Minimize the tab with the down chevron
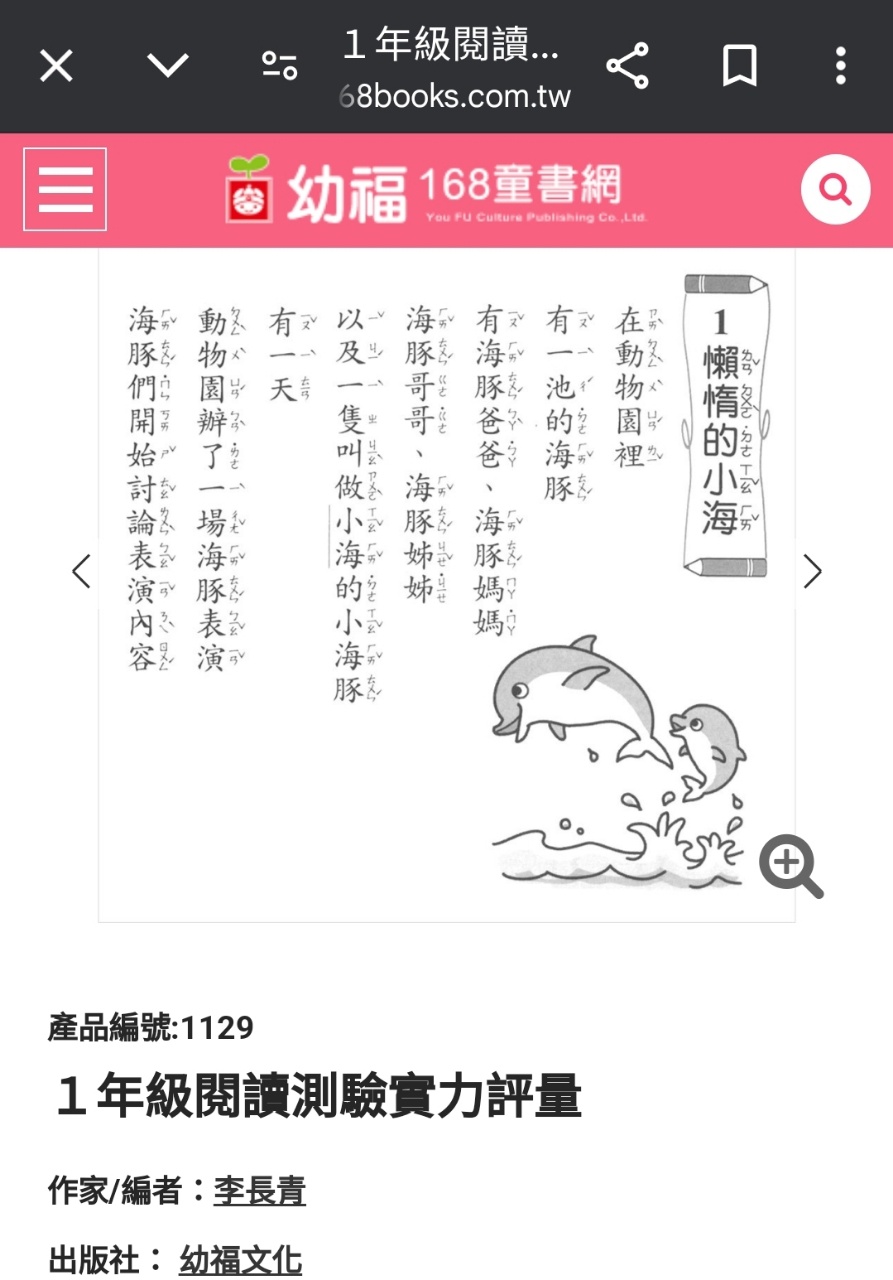The image size is (893, 1280). point(168,66)
